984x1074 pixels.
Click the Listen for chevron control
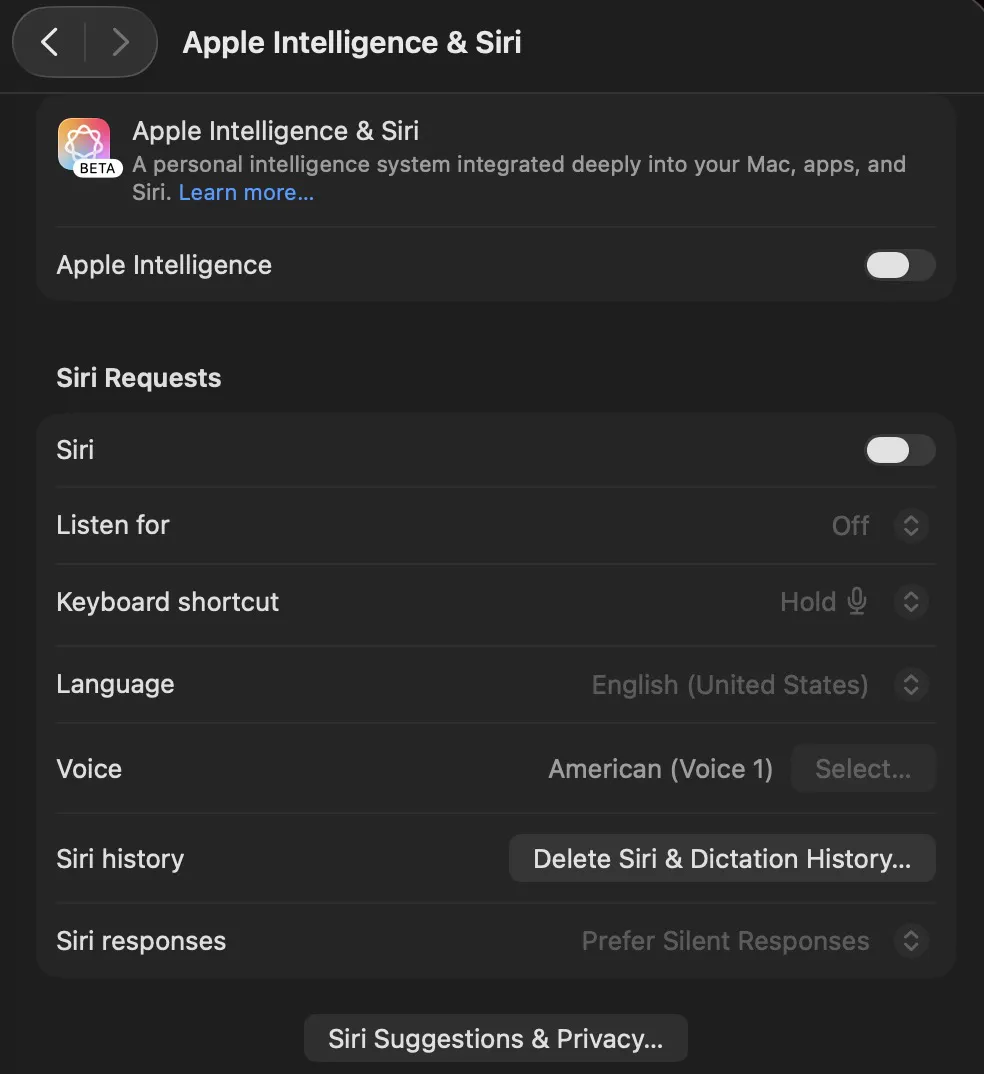[x=911, y=525]
